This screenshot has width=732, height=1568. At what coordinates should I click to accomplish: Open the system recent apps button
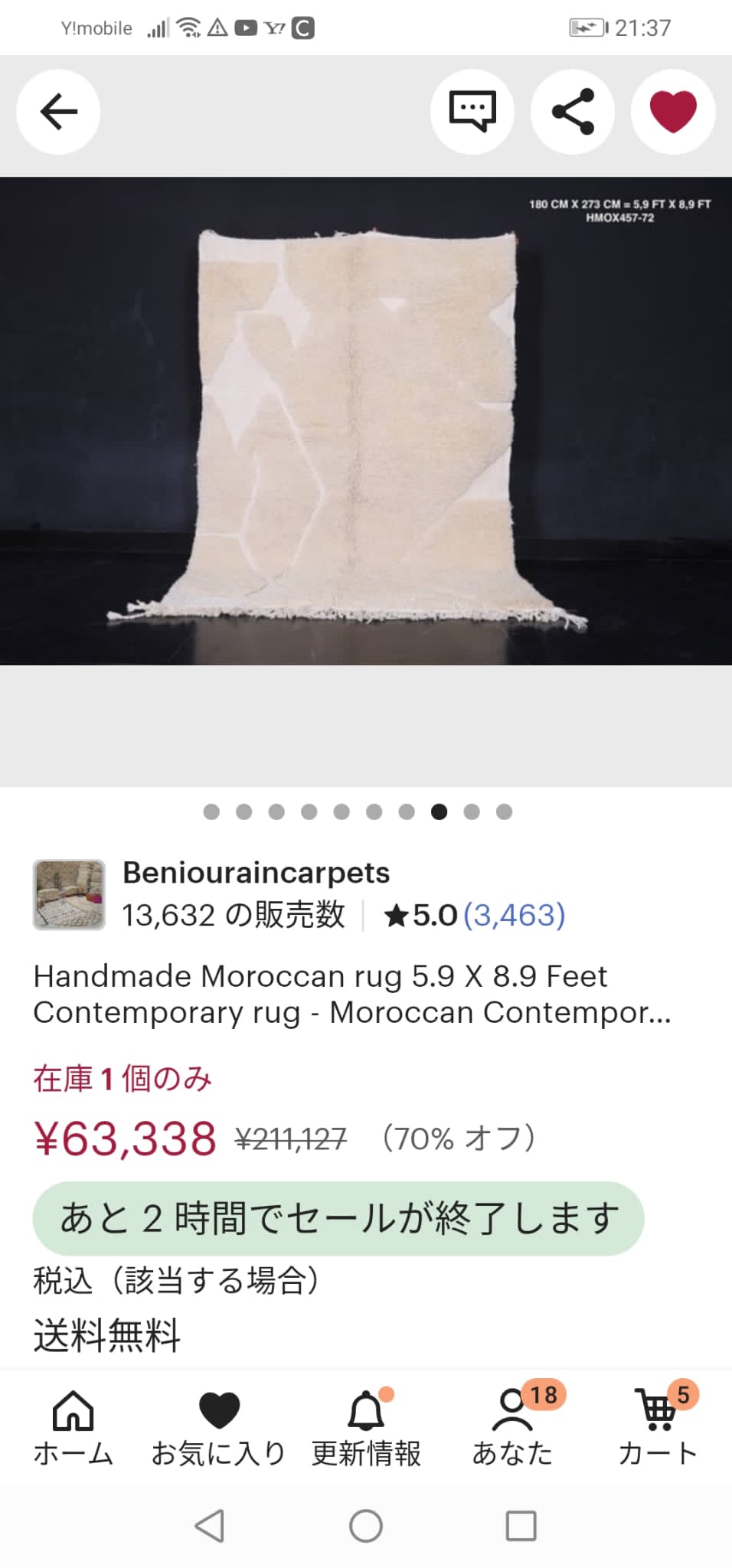(x=521, y=1526)
